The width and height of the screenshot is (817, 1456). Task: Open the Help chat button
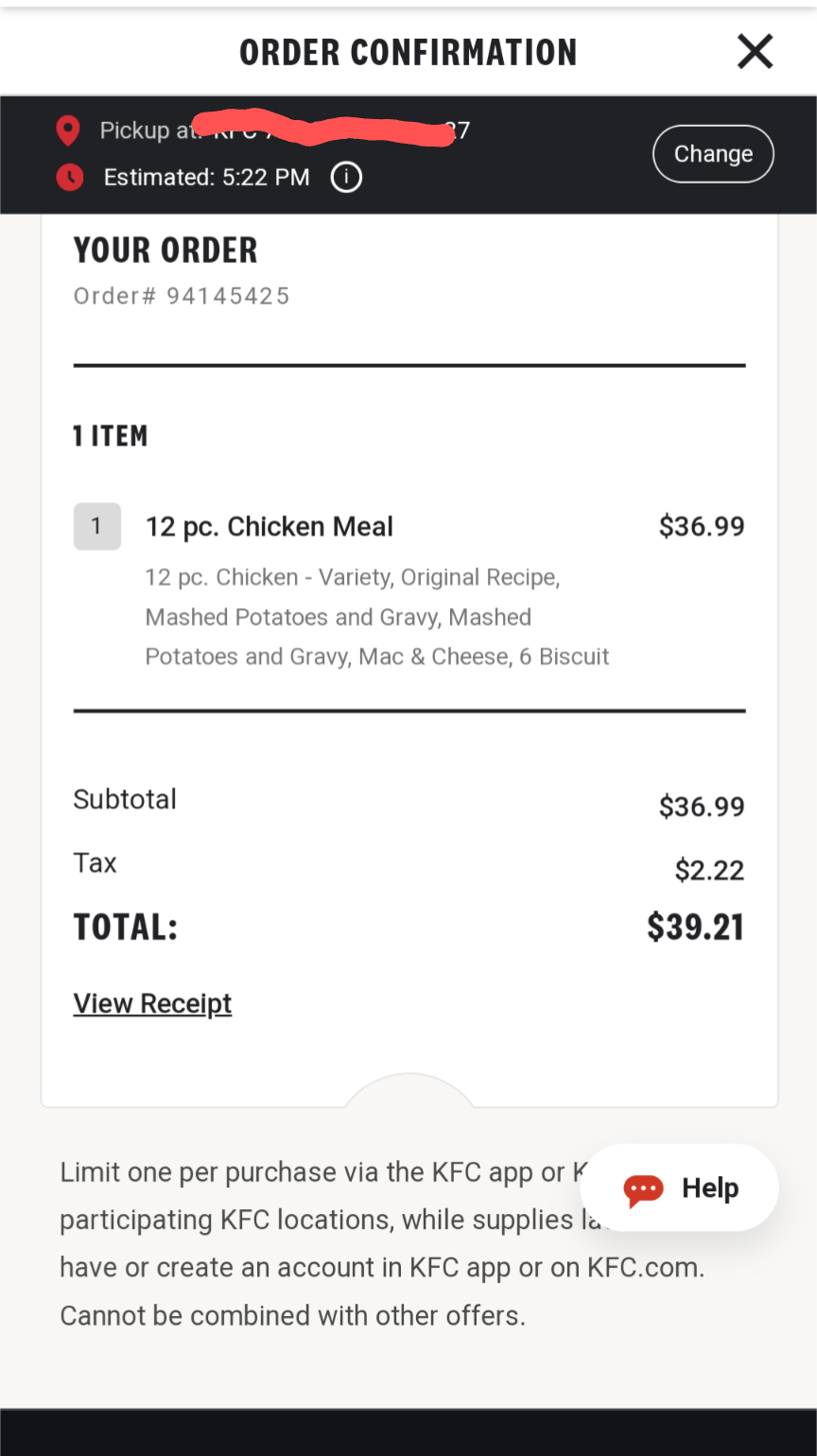point(679,1187)
